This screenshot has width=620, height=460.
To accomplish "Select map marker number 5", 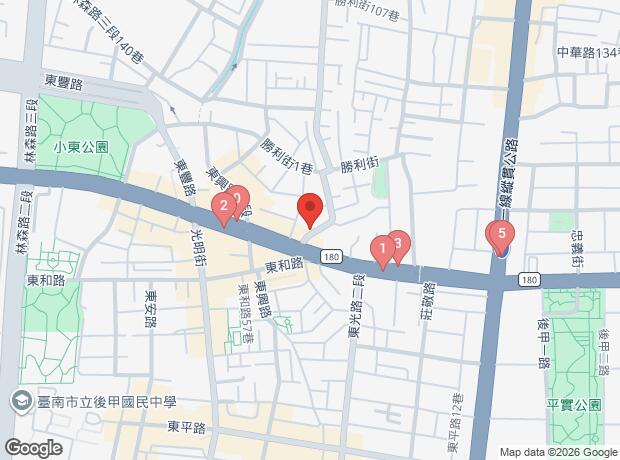I will [x=500, y=235].
